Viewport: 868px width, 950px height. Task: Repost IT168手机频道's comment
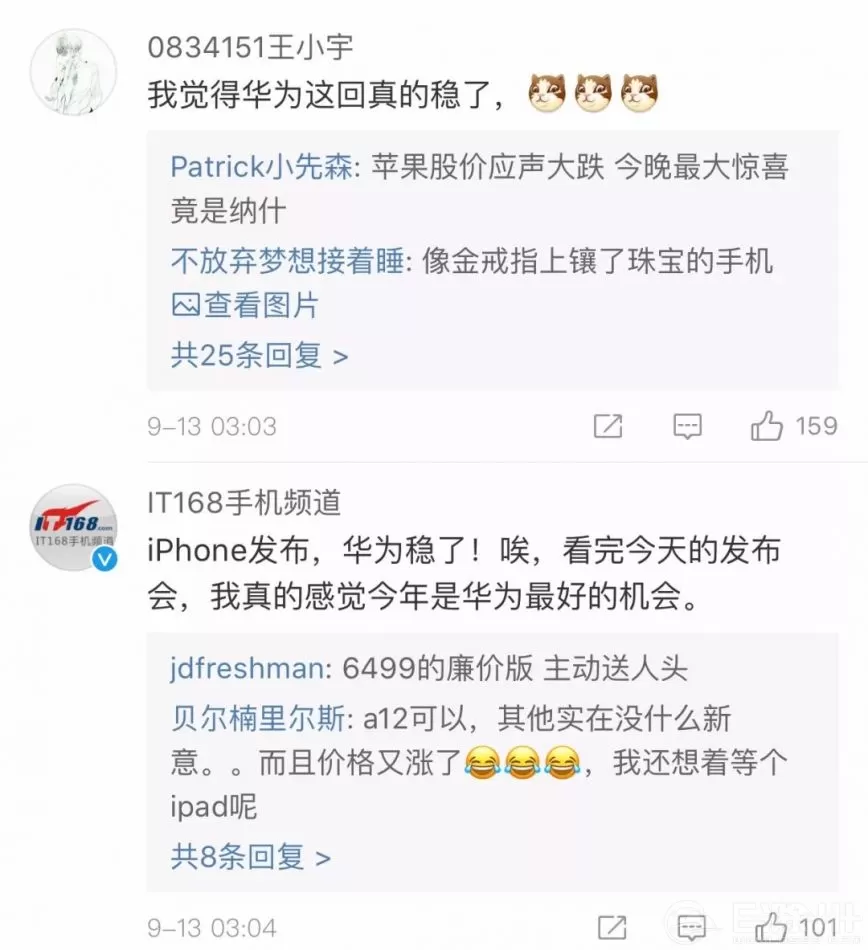click(612, 927)
